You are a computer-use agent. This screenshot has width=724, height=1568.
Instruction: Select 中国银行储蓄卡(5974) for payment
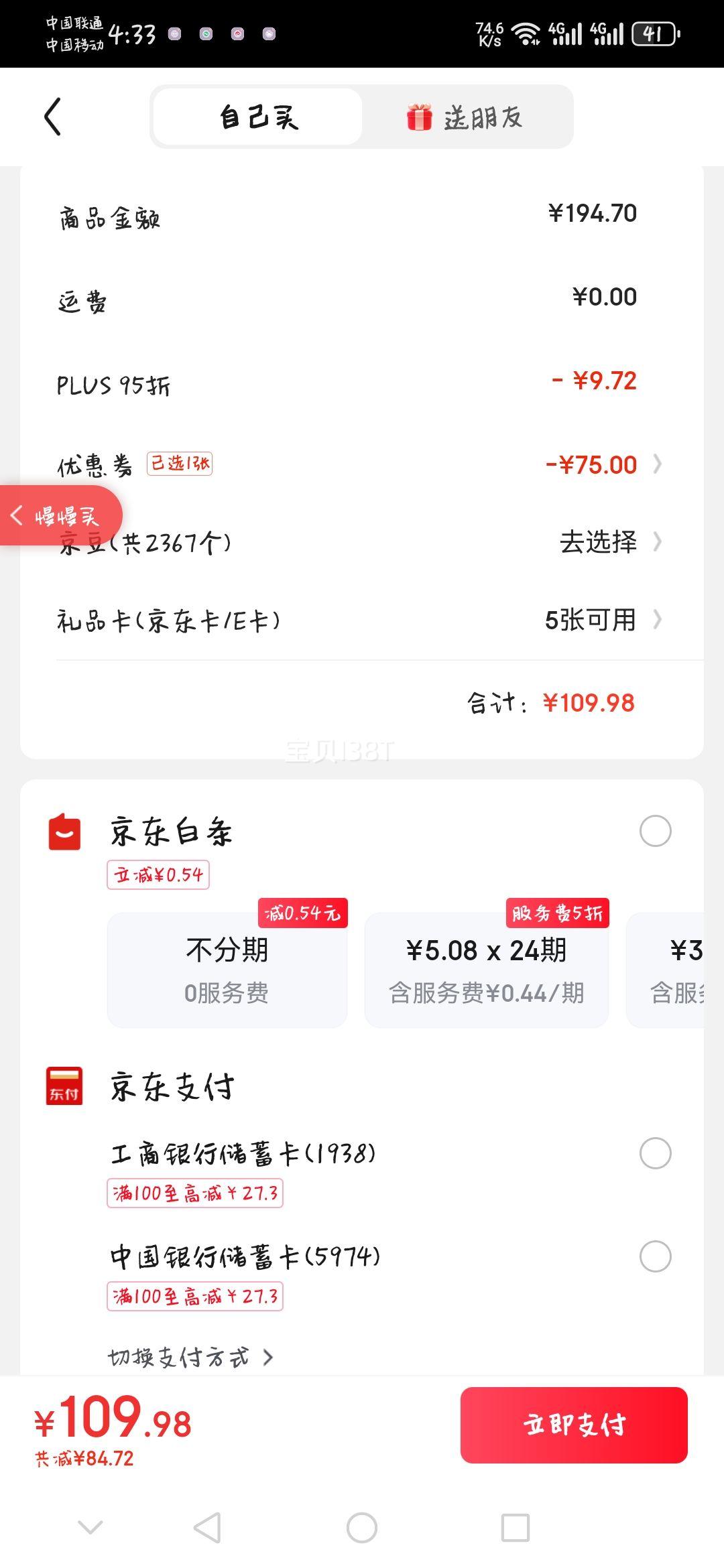coord(655,1256)
